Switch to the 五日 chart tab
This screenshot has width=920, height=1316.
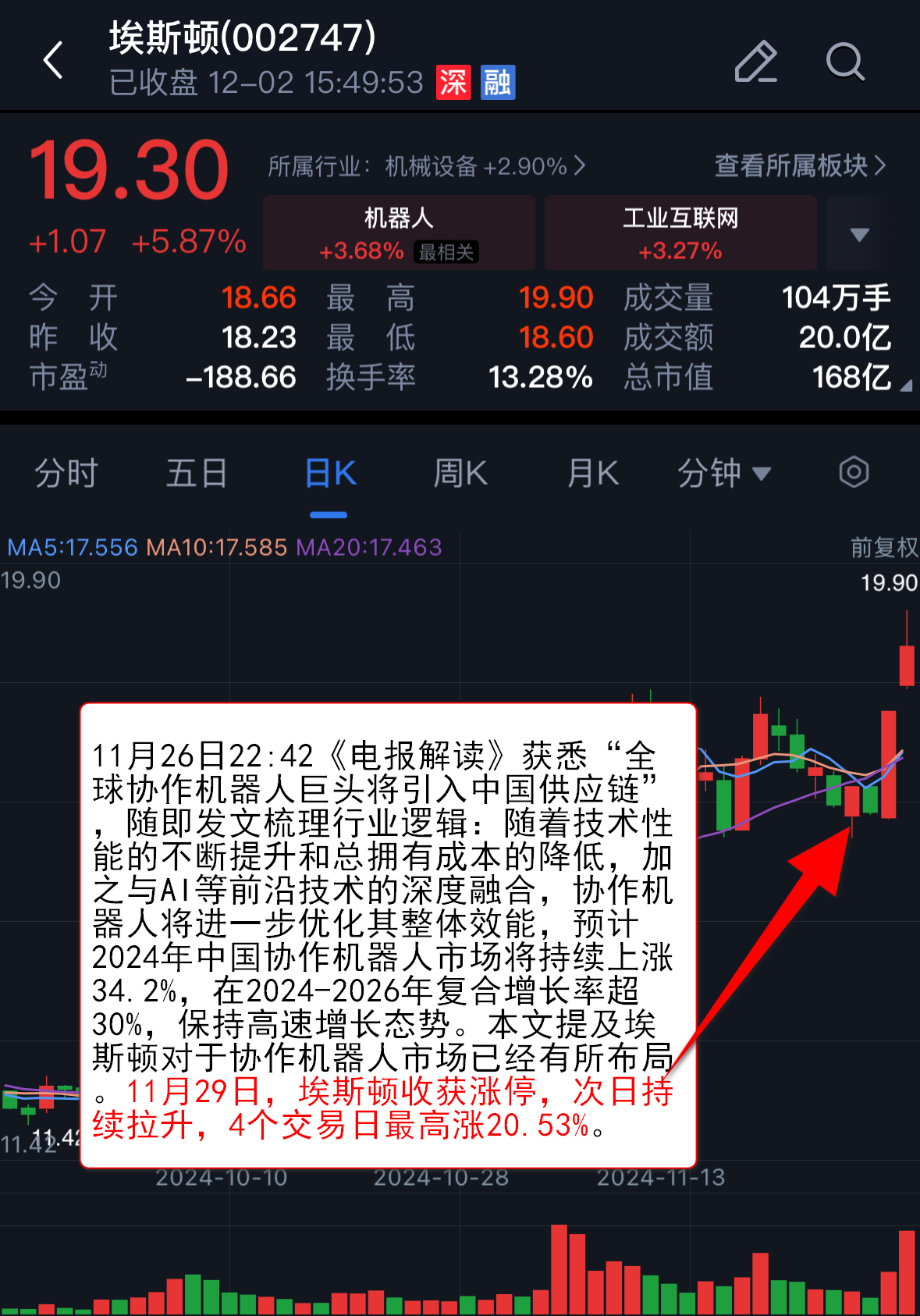point(197,473)
